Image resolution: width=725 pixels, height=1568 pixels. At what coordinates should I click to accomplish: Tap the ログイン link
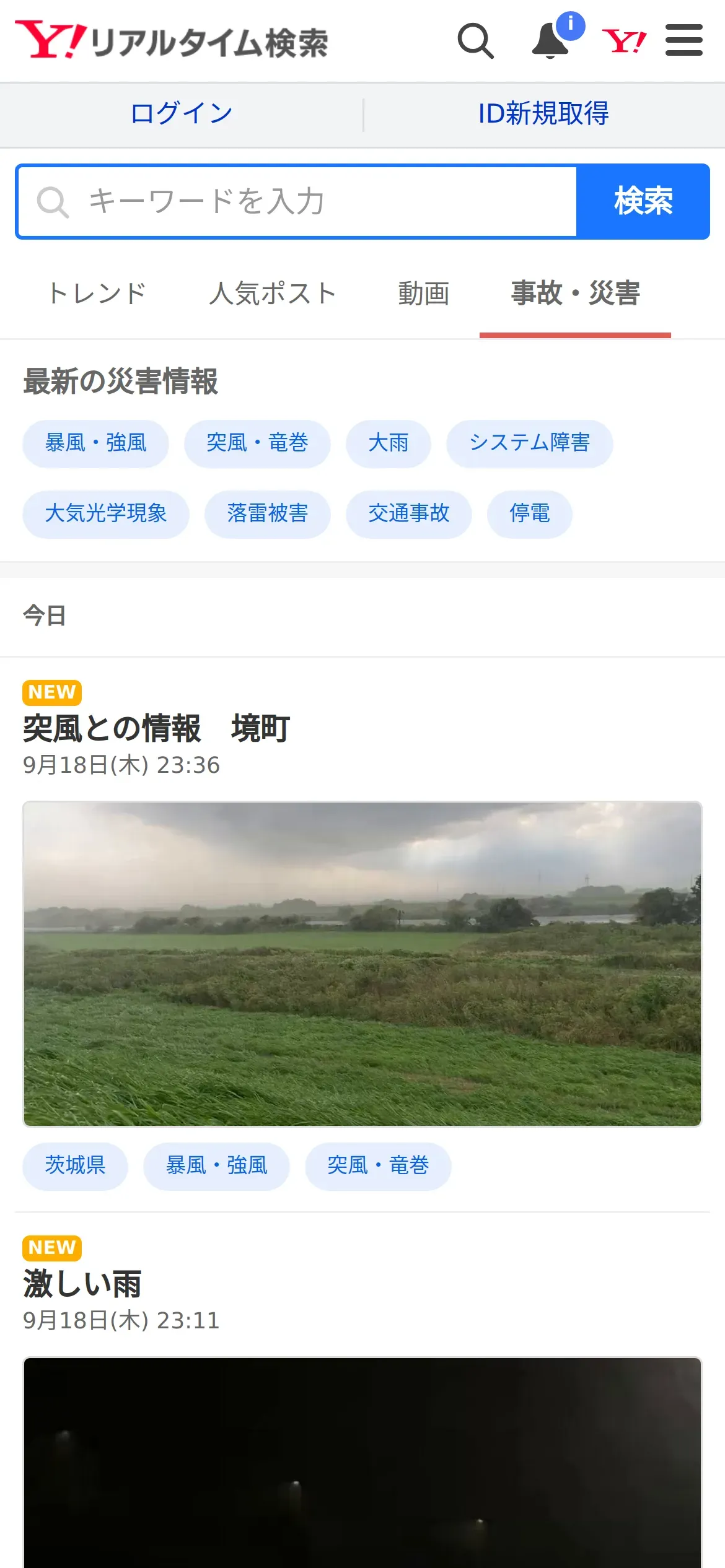182,114
